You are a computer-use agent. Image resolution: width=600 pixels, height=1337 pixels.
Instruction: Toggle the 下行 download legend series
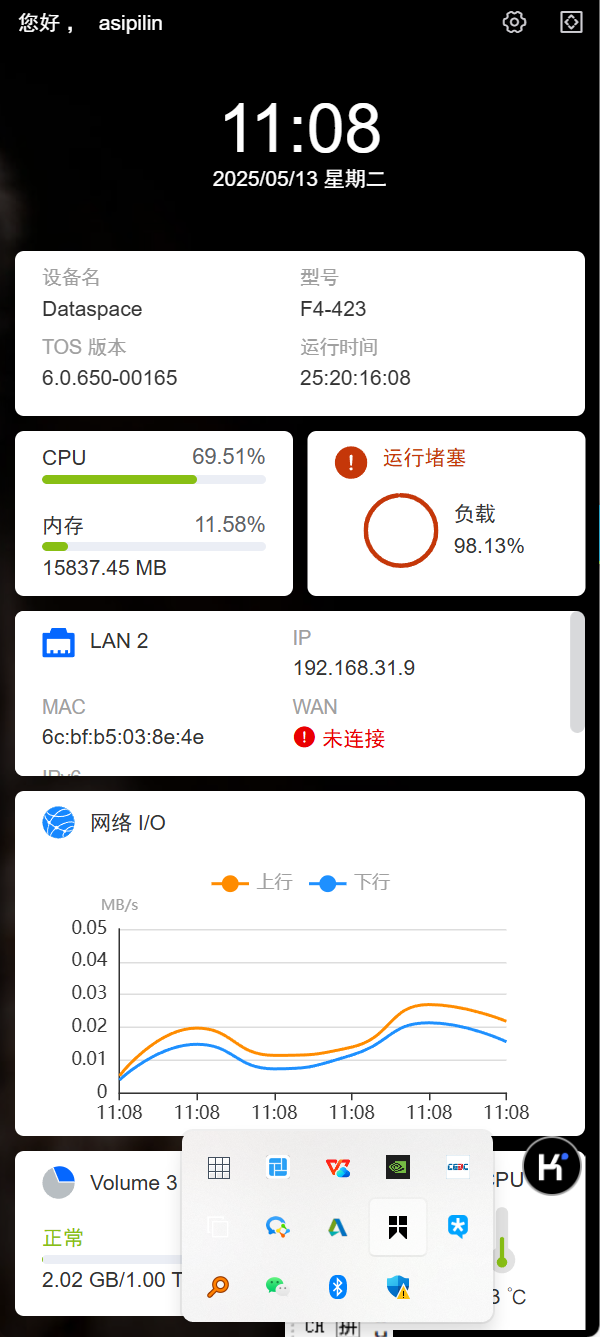349,882
